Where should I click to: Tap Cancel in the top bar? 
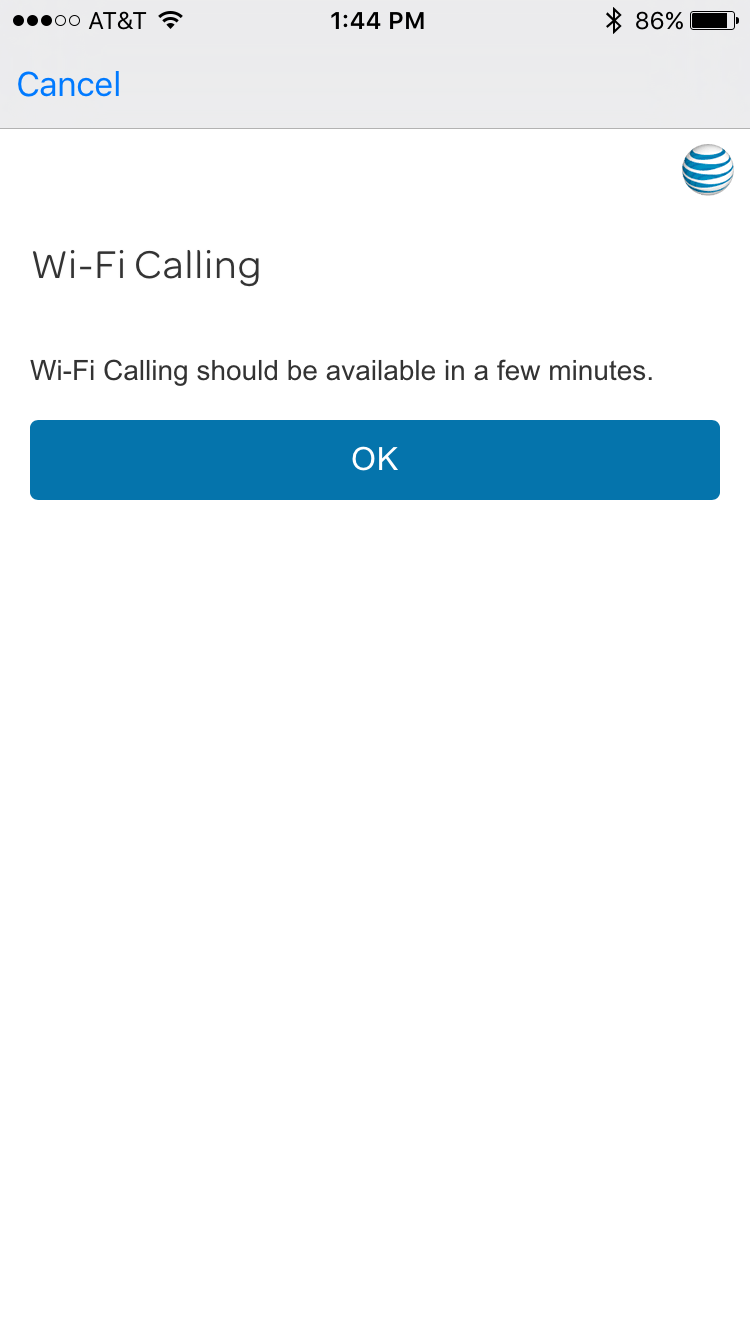tap(69, 85)
